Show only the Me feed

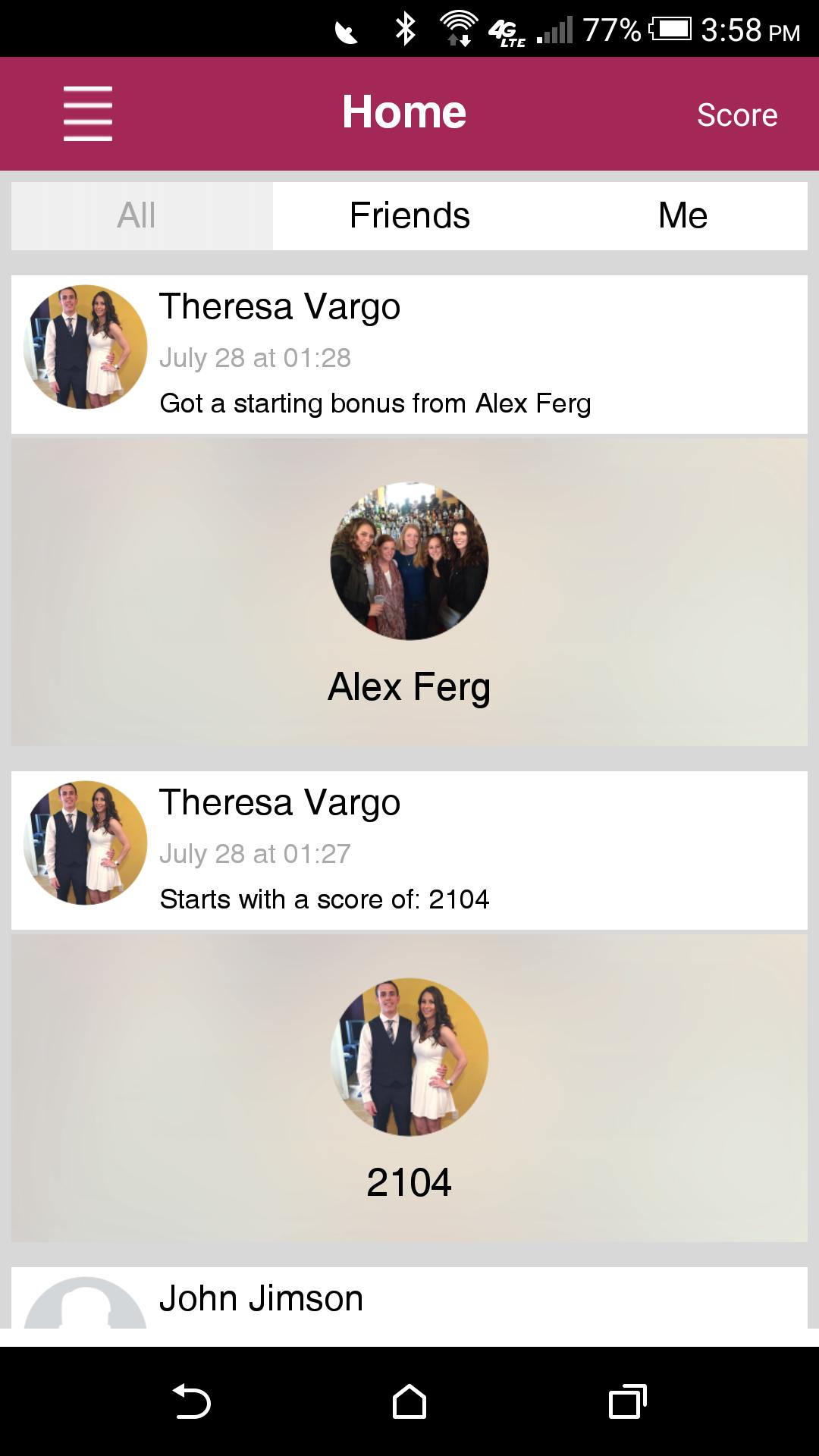click(x=682, y=216)
